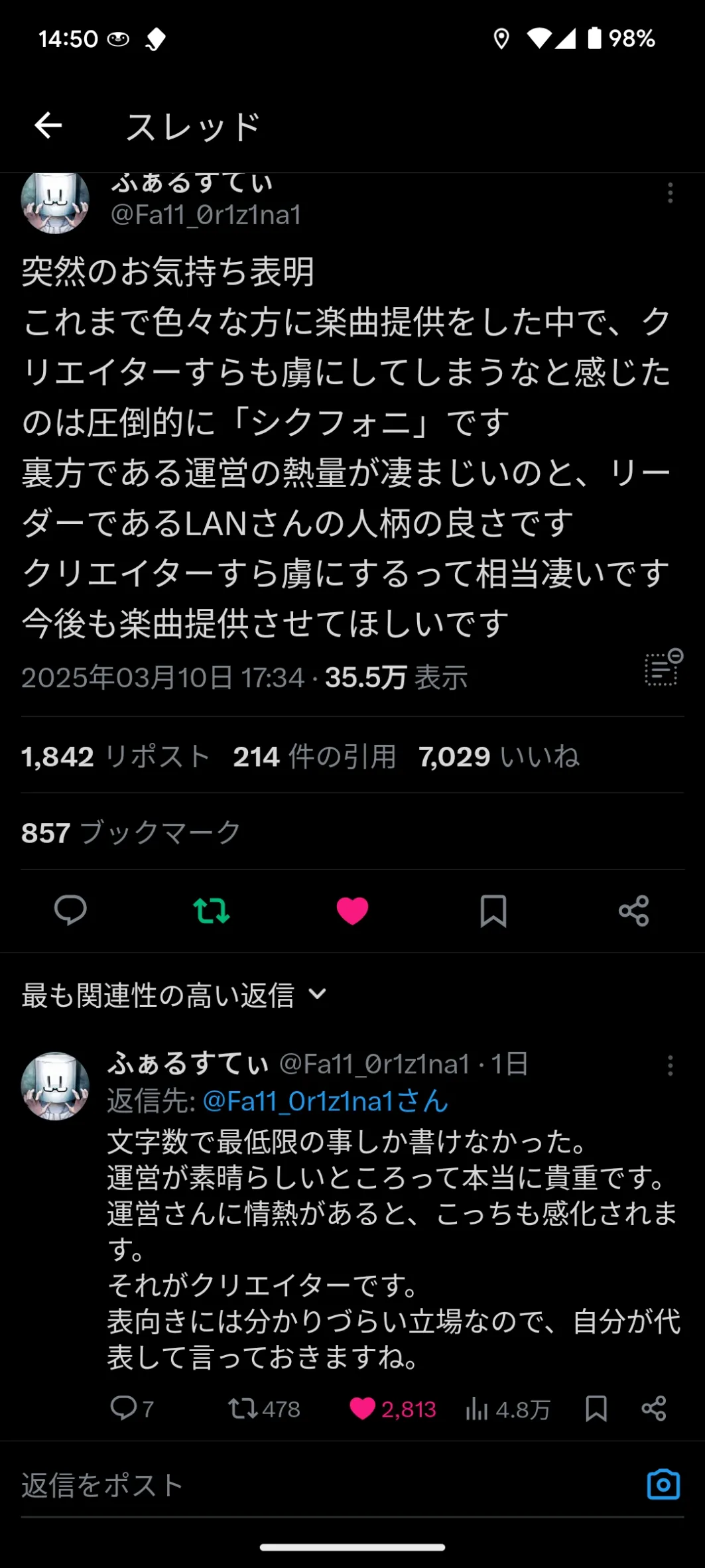705x1568 pixels.
Task: Reply to the main post
Action: click(70, 910)
